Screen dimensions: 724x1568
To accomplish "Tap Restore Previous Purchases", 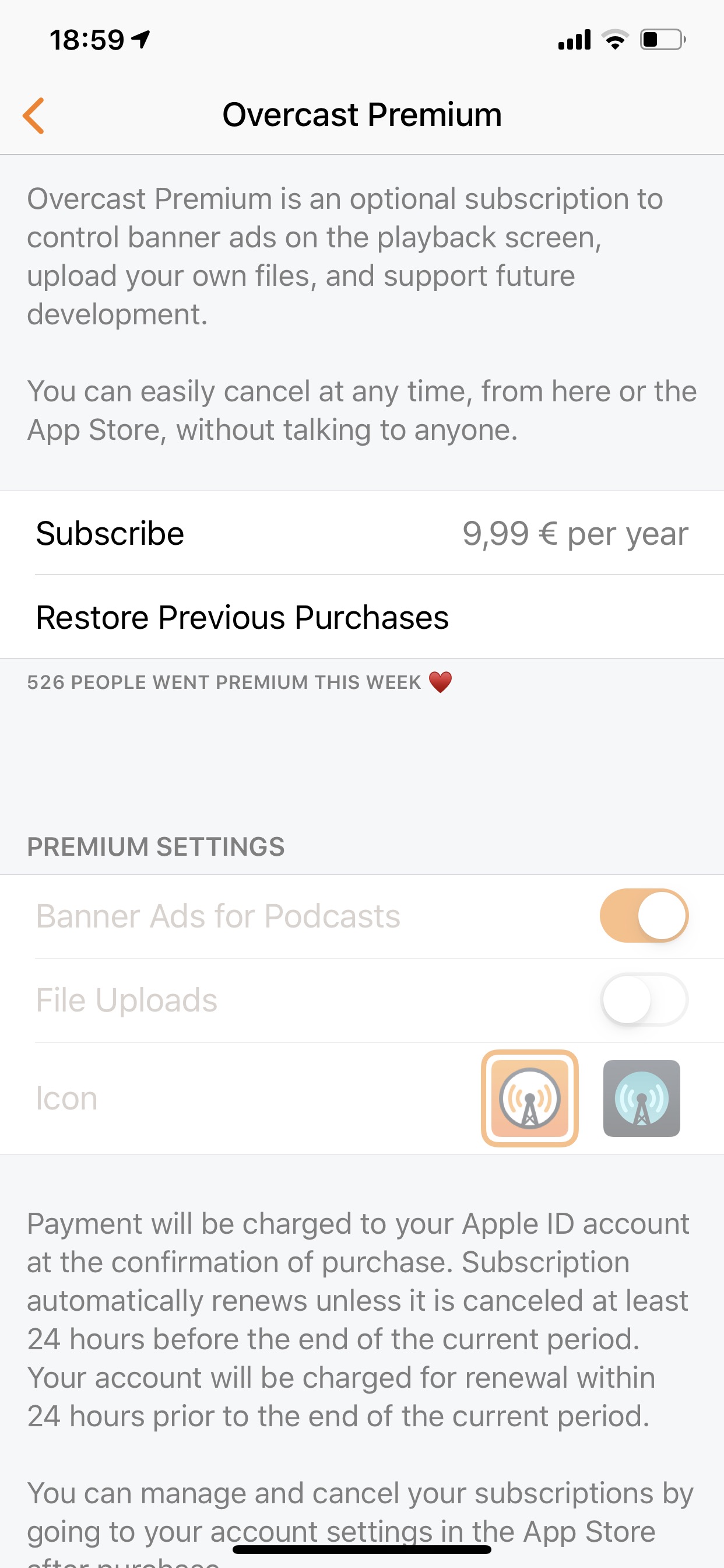I will [362, 617].
